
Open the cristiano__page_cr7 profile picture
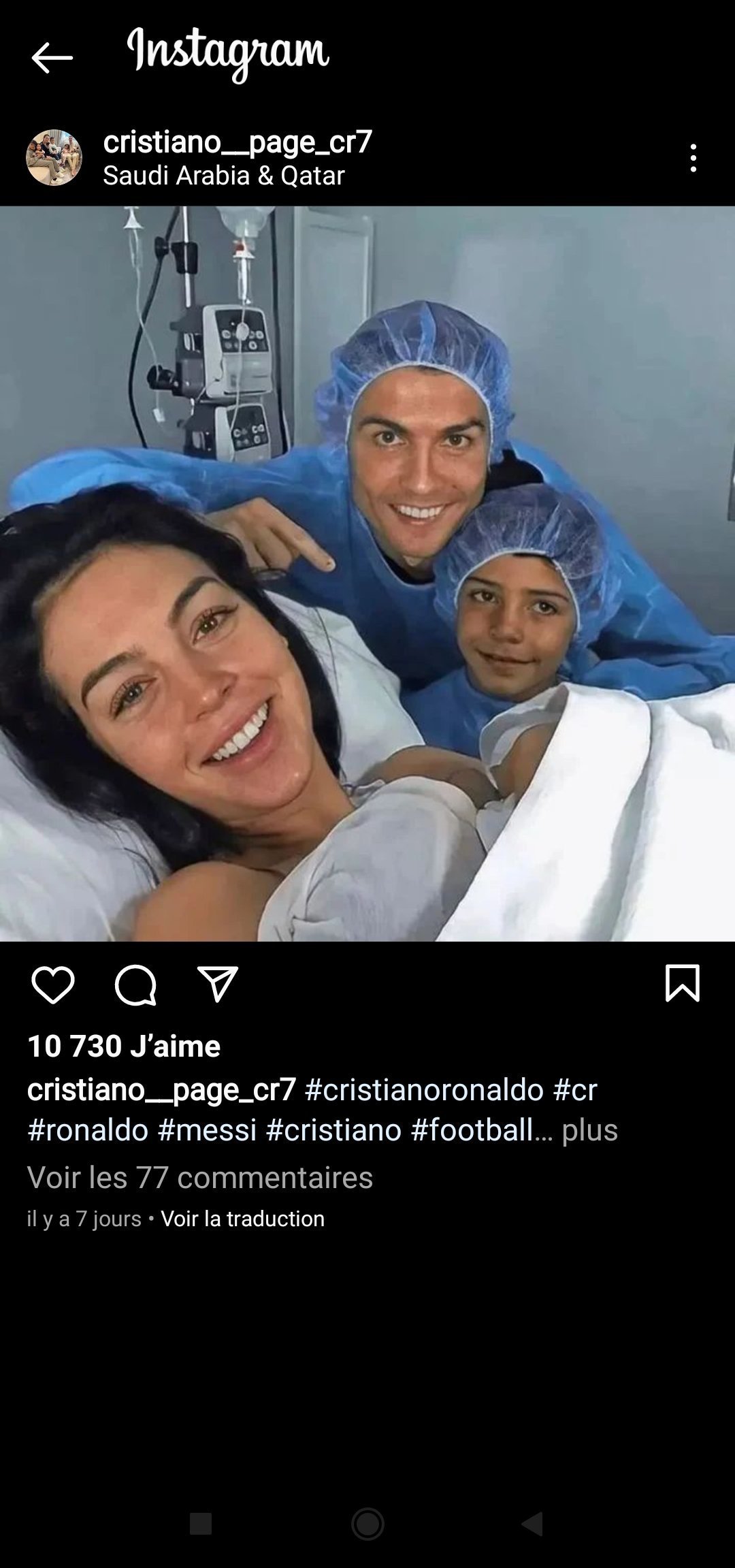(x=54, y=157)
